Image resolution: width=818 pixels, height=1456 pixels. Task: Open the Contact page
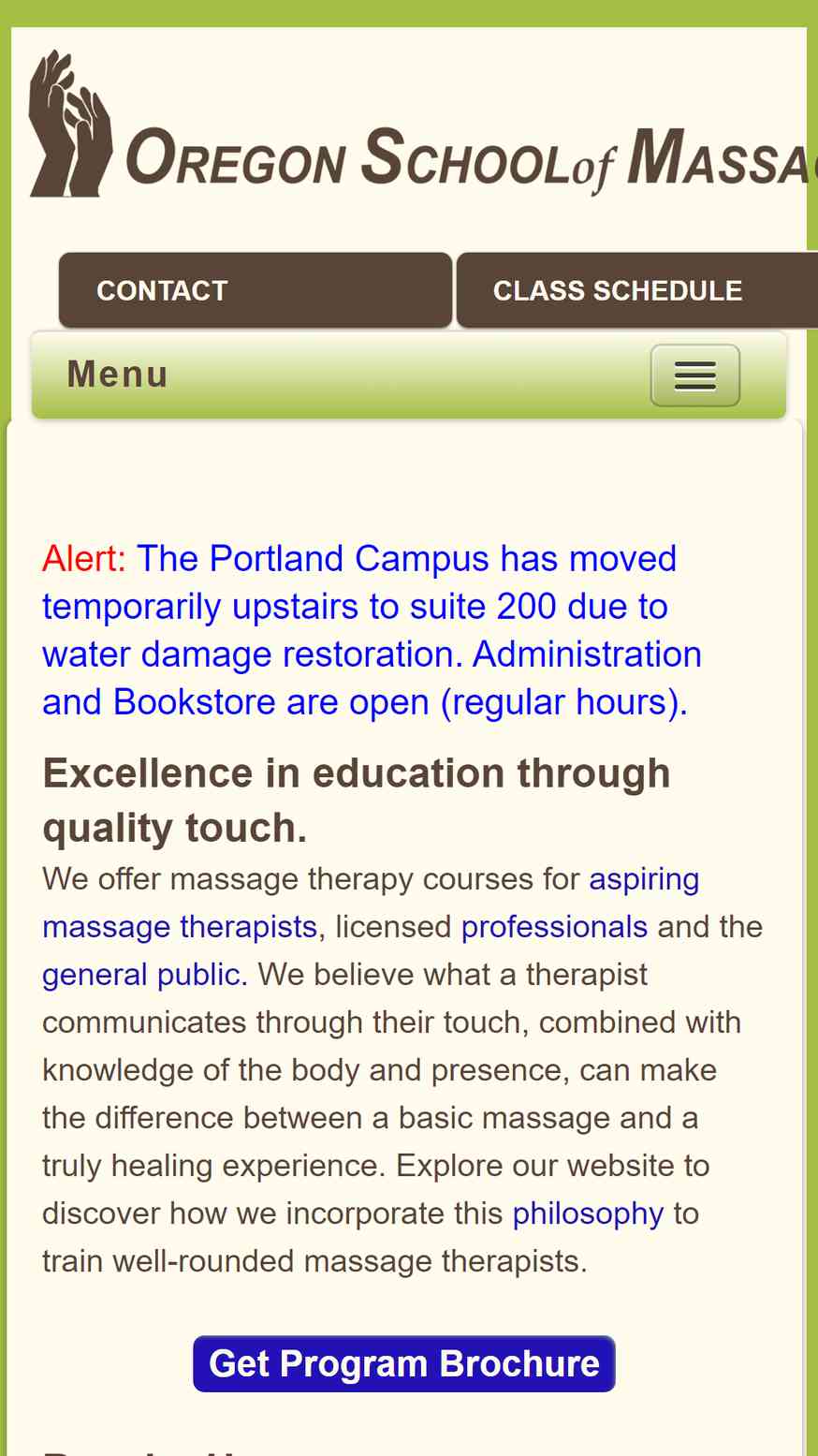(x=256, y=290)
